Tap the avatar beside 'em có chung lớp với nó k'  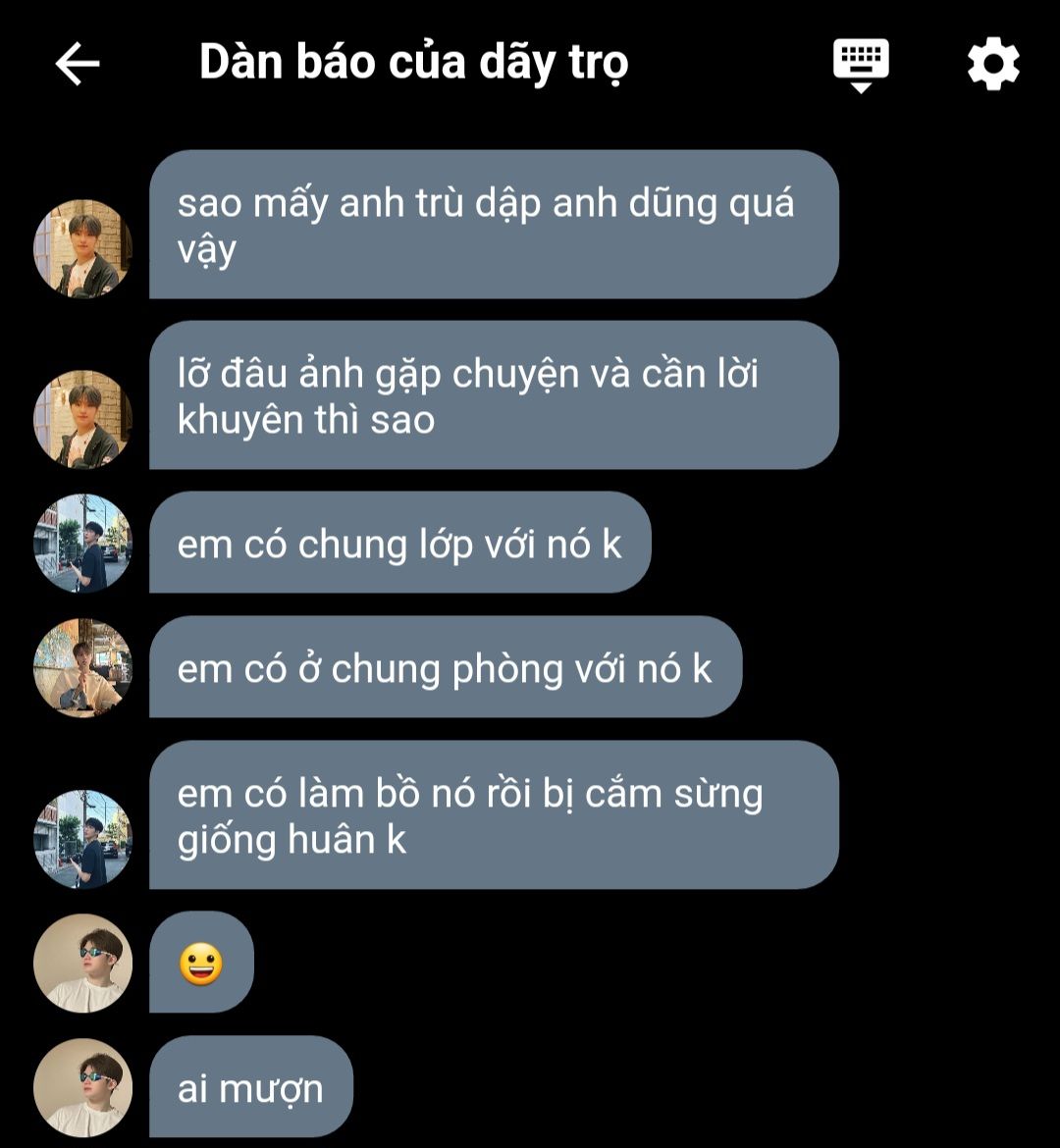click(82, 543)
